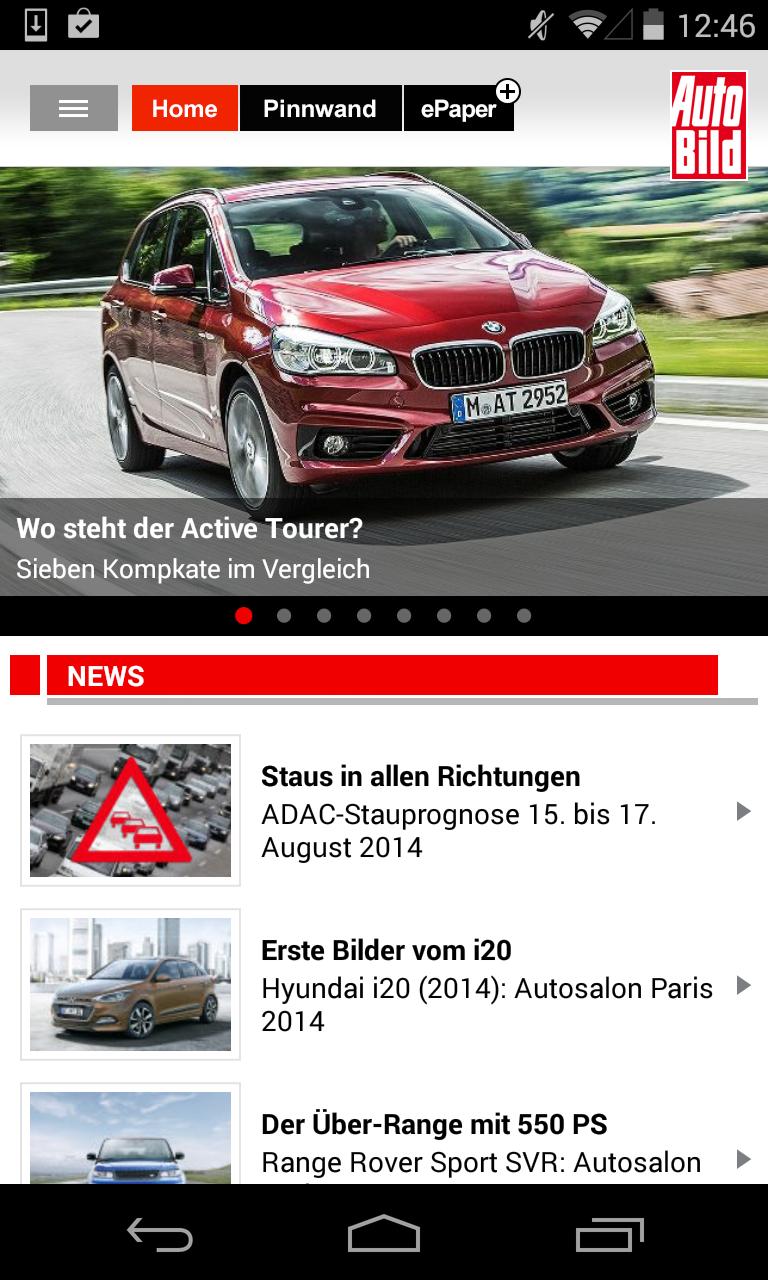This screenshot has width=768, height=1280.
Task: Open the hamburger navigation menu
Action: pos(72,108)
